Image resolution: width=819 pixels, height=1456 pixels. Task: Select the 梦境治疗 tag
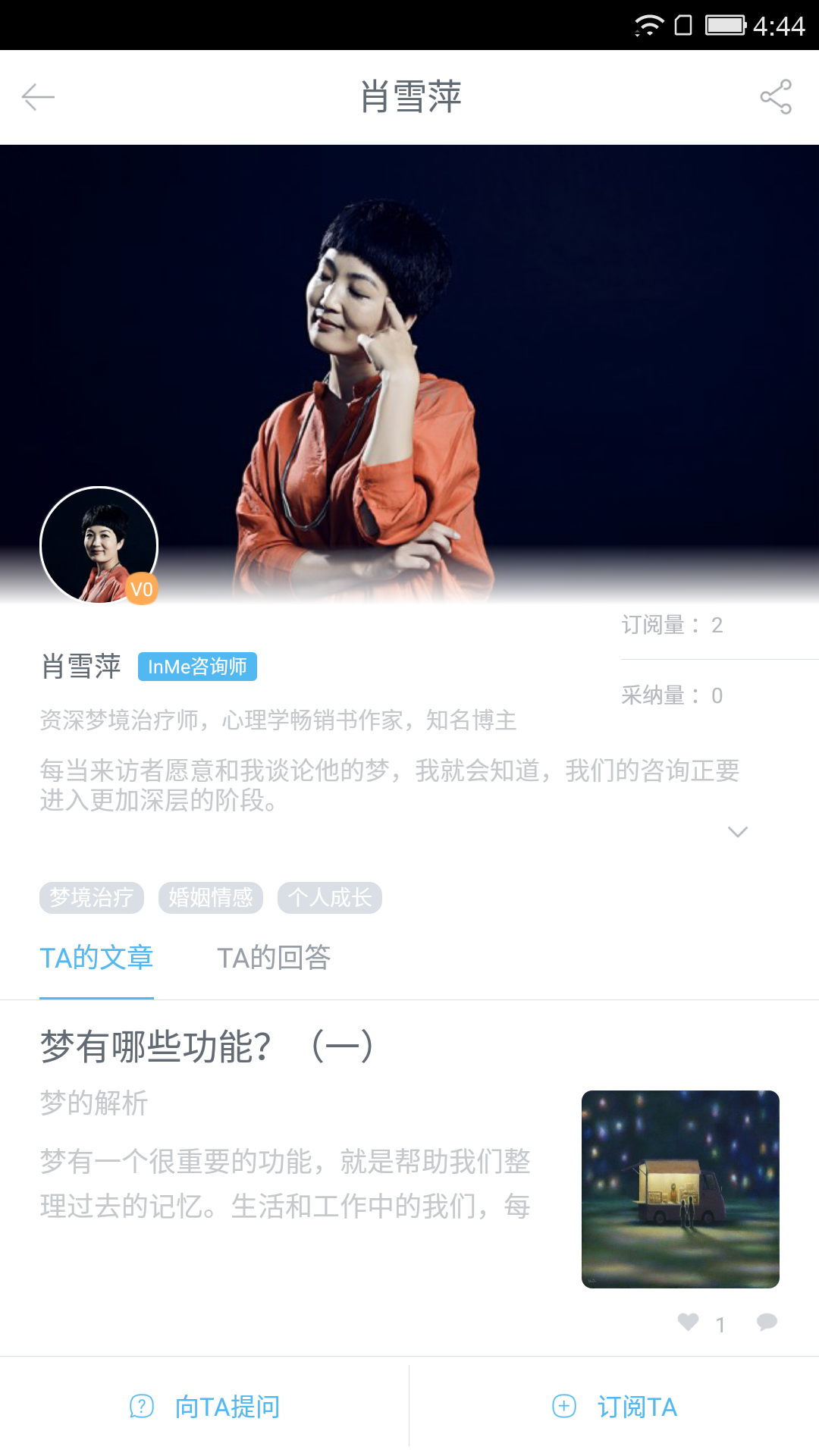click(92, 898)
